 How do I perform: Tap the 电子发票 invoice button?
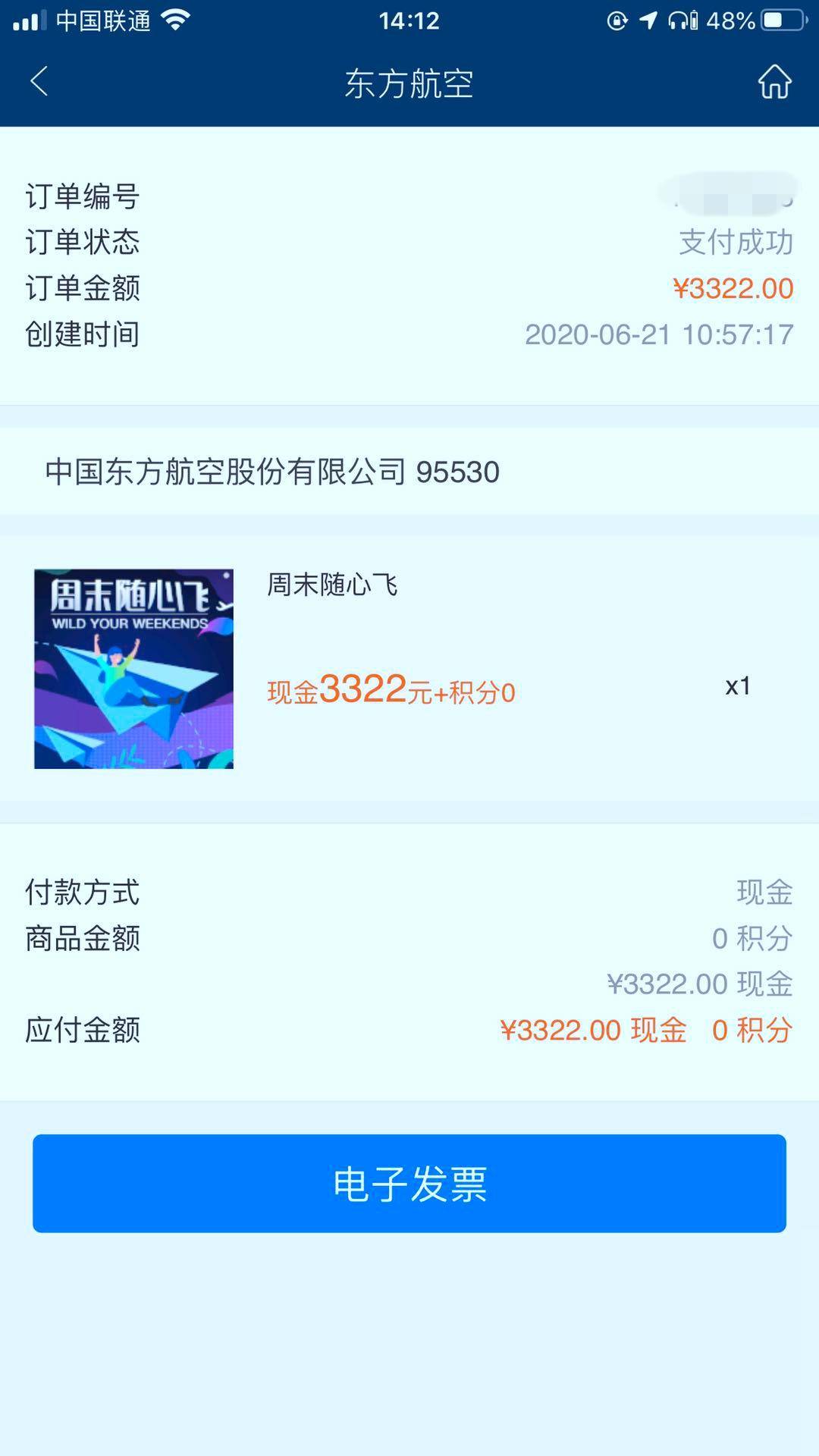click(x=409, y=1184)
